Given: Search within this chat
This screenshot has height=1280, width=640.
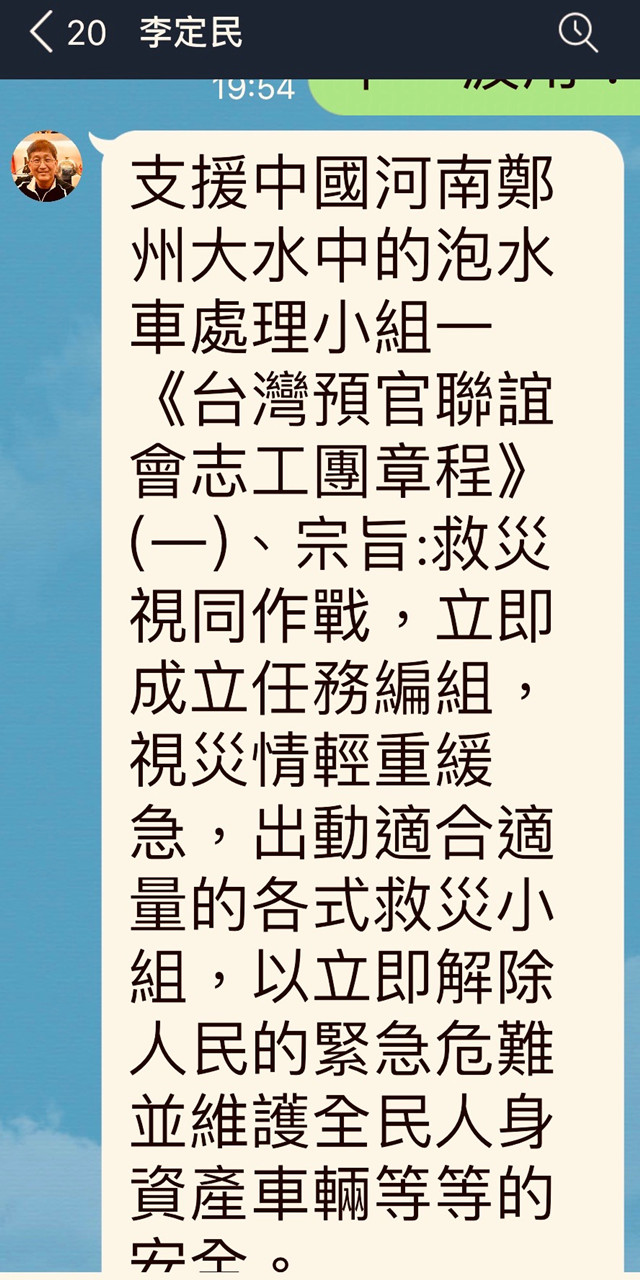Looking at the screenshot, I should tap(578, 33).
